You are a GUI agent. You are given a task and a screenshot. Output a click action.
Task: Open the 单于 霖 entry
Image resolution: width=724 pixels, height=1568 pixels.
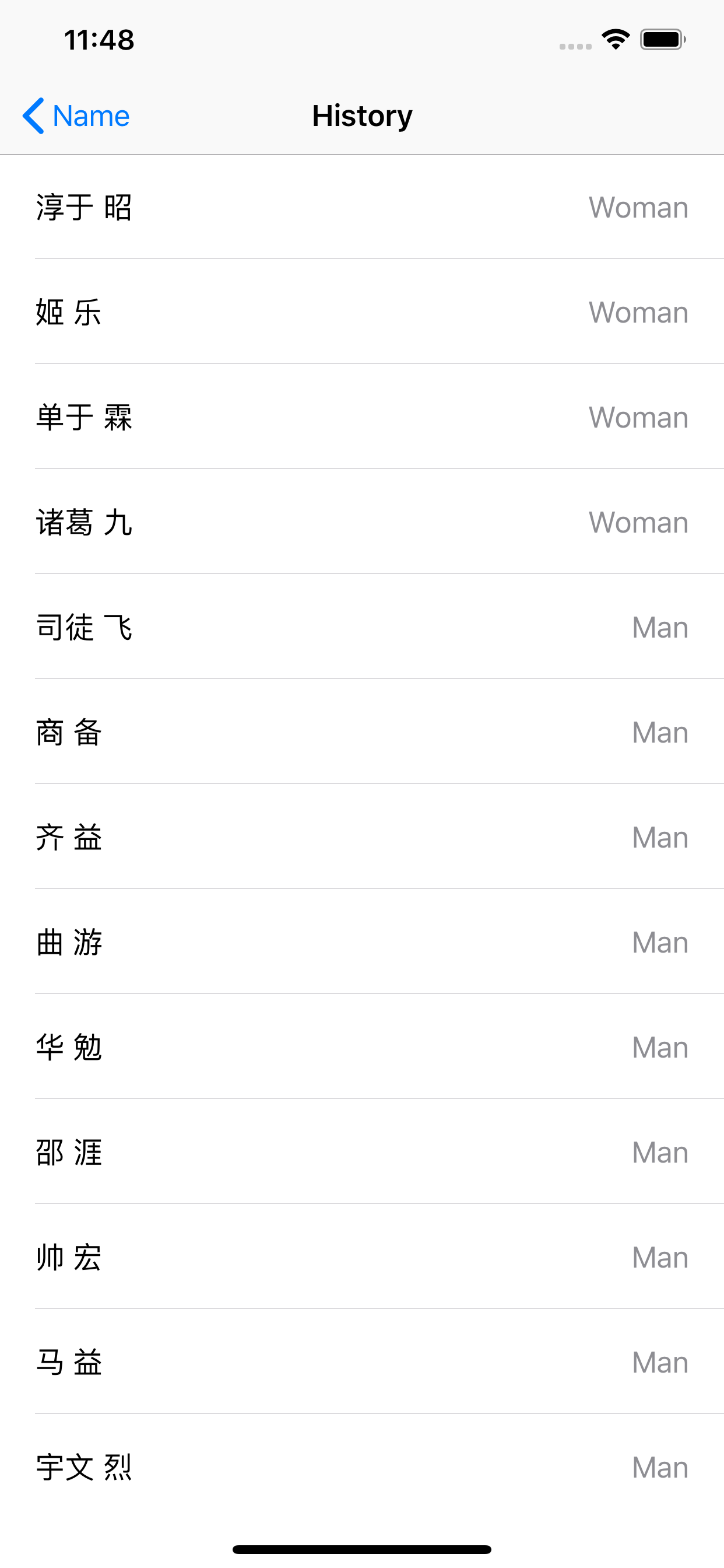point(362,417)
